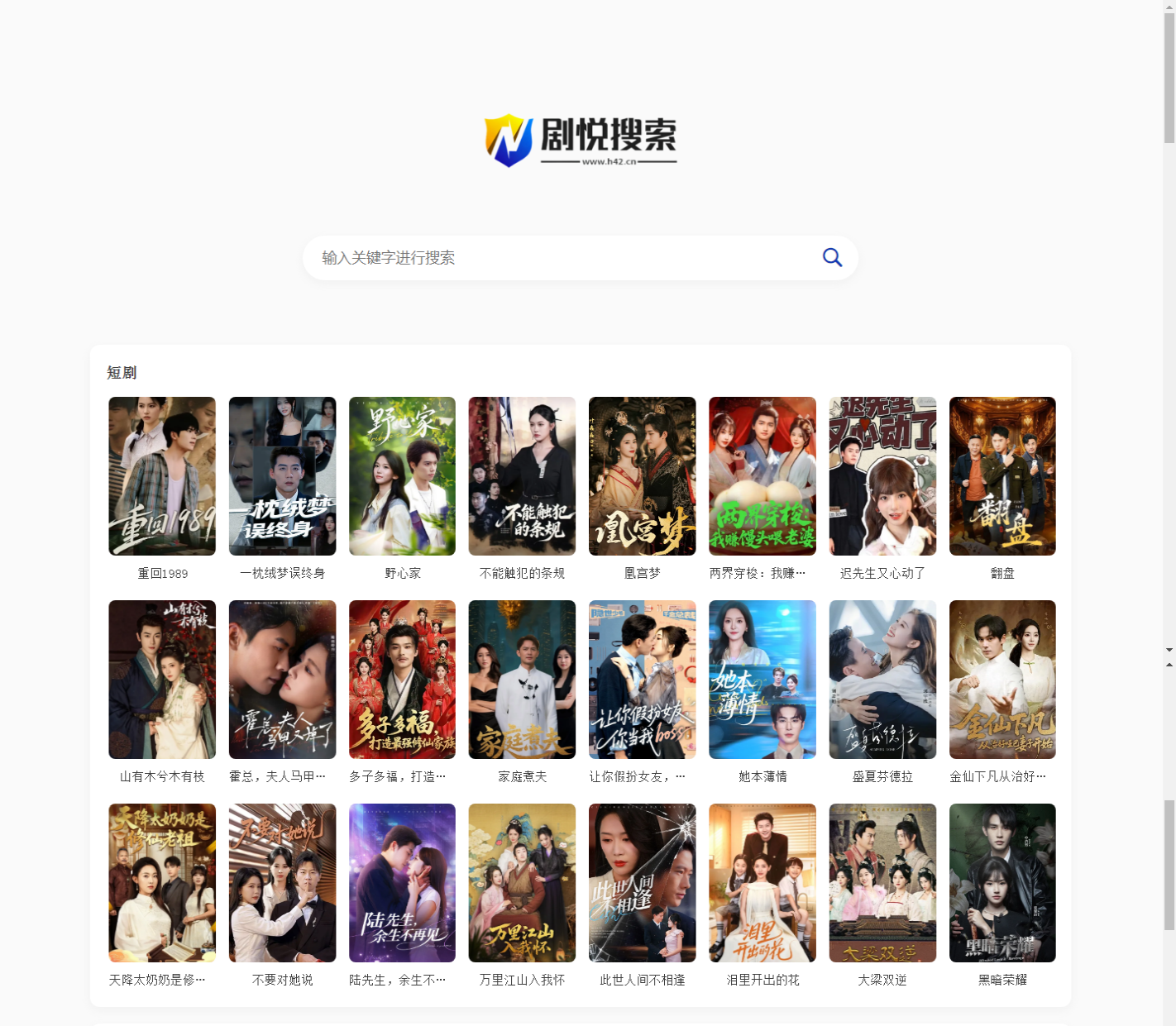Open the 天降太奶奶是修… drama card

click(x=162, y=883)
